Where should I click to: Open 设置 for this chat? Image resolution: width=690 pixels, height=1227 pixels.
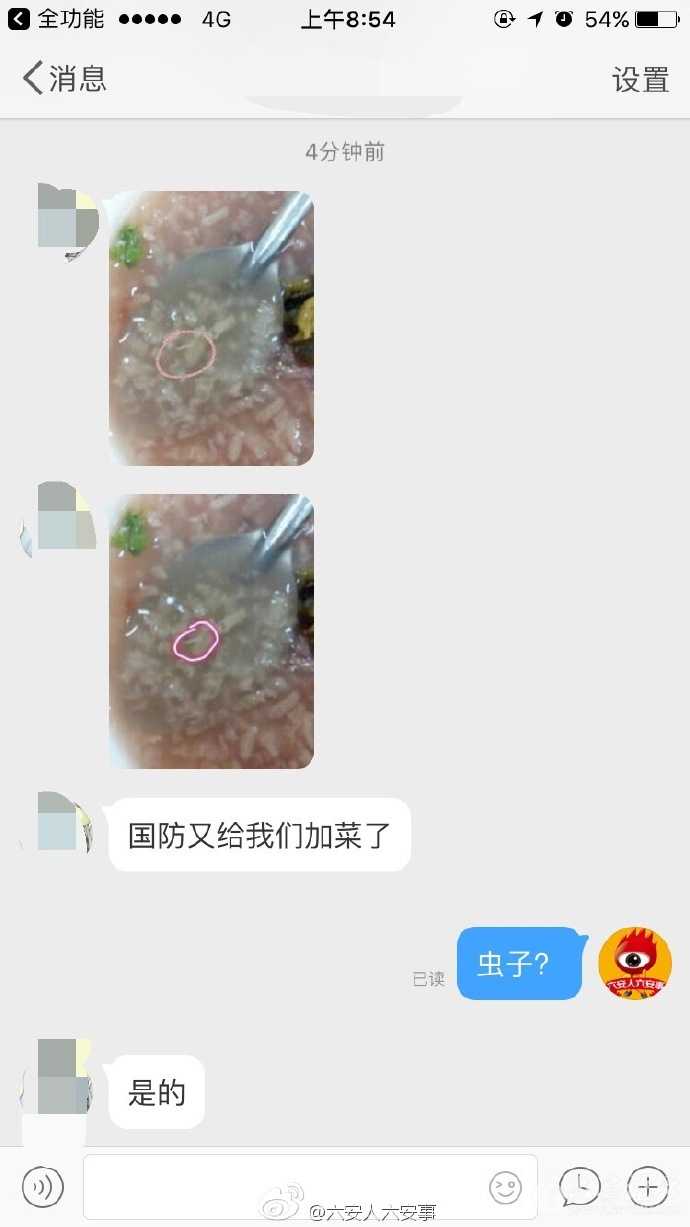640,79
